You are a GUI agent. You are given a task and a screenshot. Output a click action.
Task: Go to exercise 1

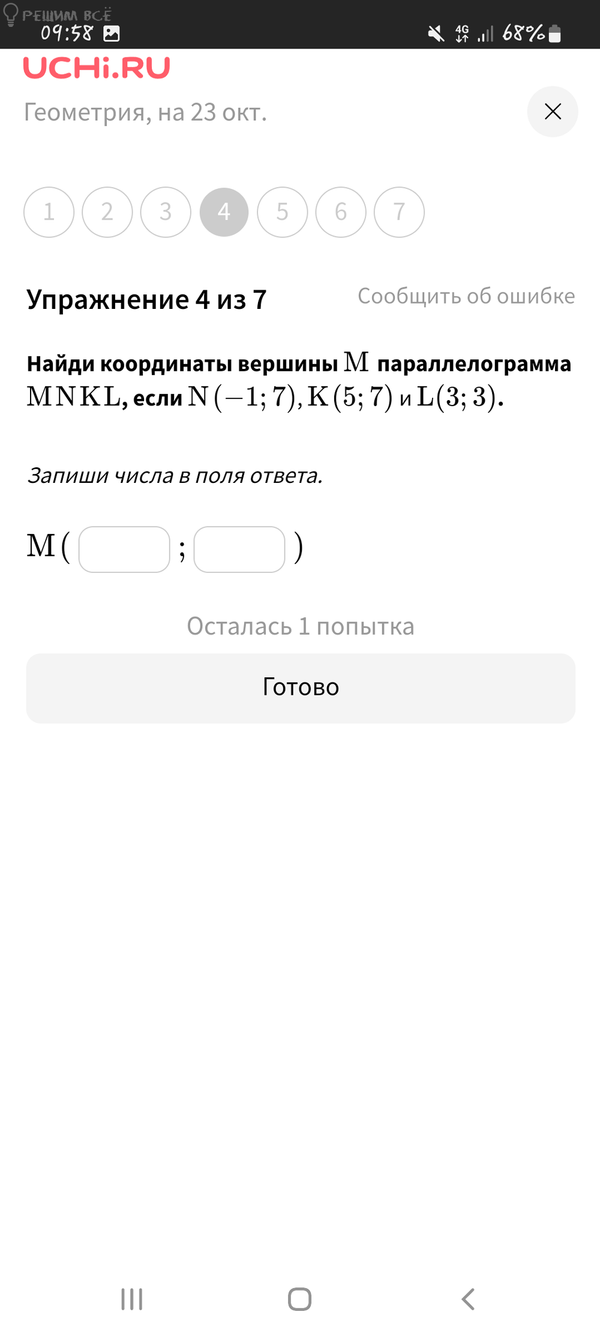(x=49, y=212)
